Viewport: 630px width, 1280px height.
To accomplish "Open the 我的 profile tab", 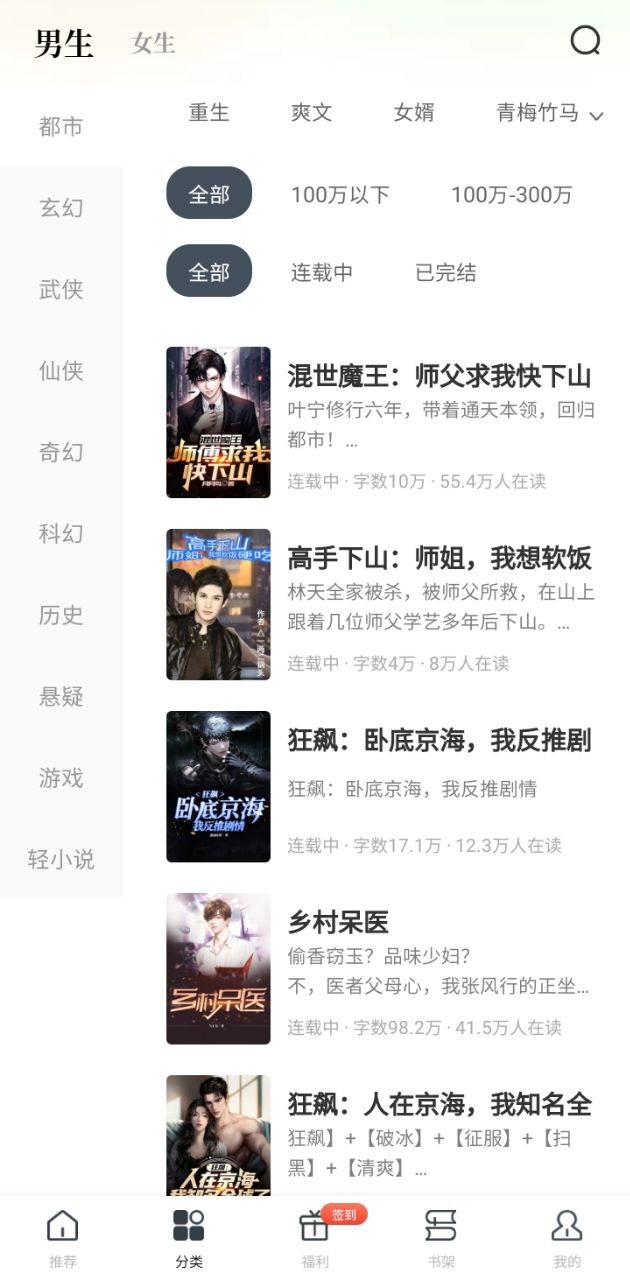I will [x=567, y=1239].
